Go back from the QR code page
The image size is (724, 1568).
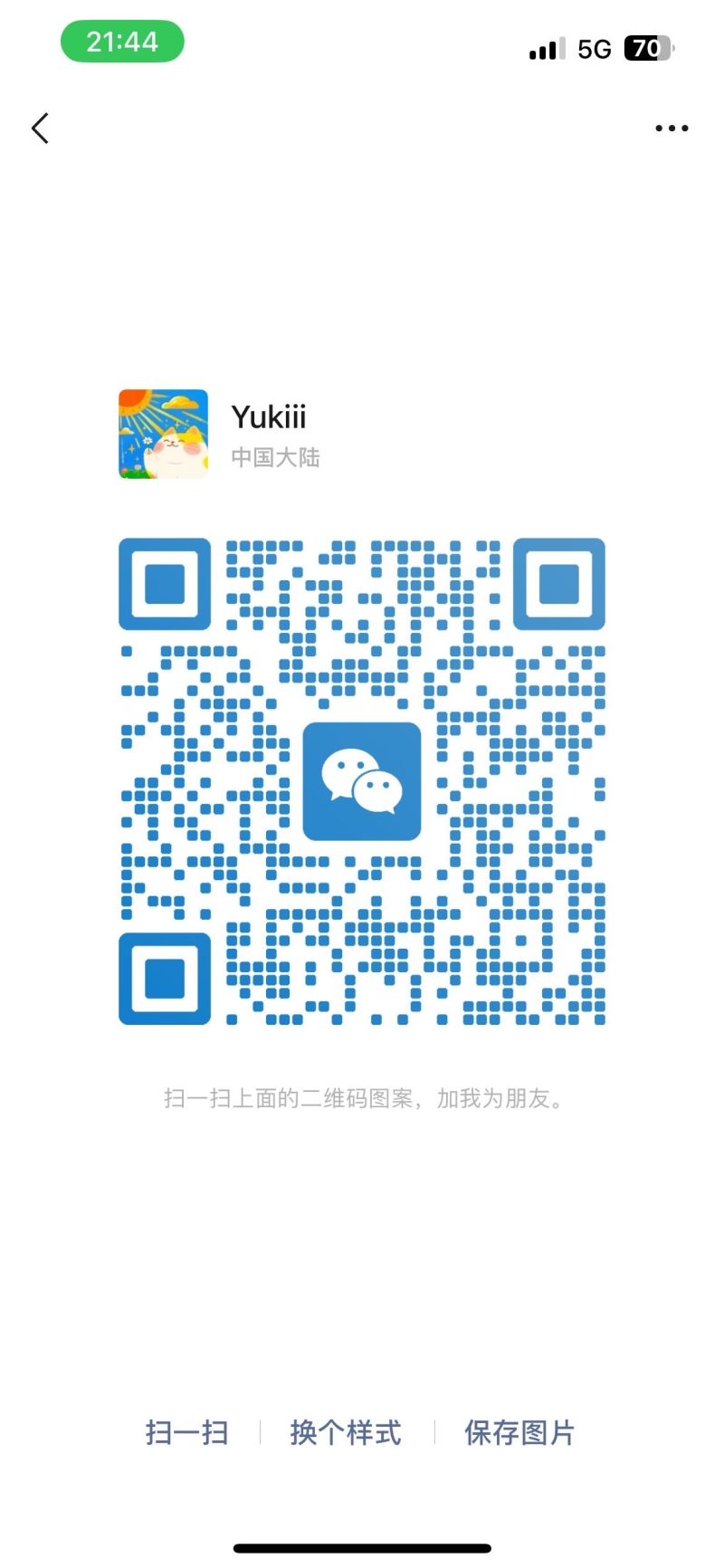40,129
